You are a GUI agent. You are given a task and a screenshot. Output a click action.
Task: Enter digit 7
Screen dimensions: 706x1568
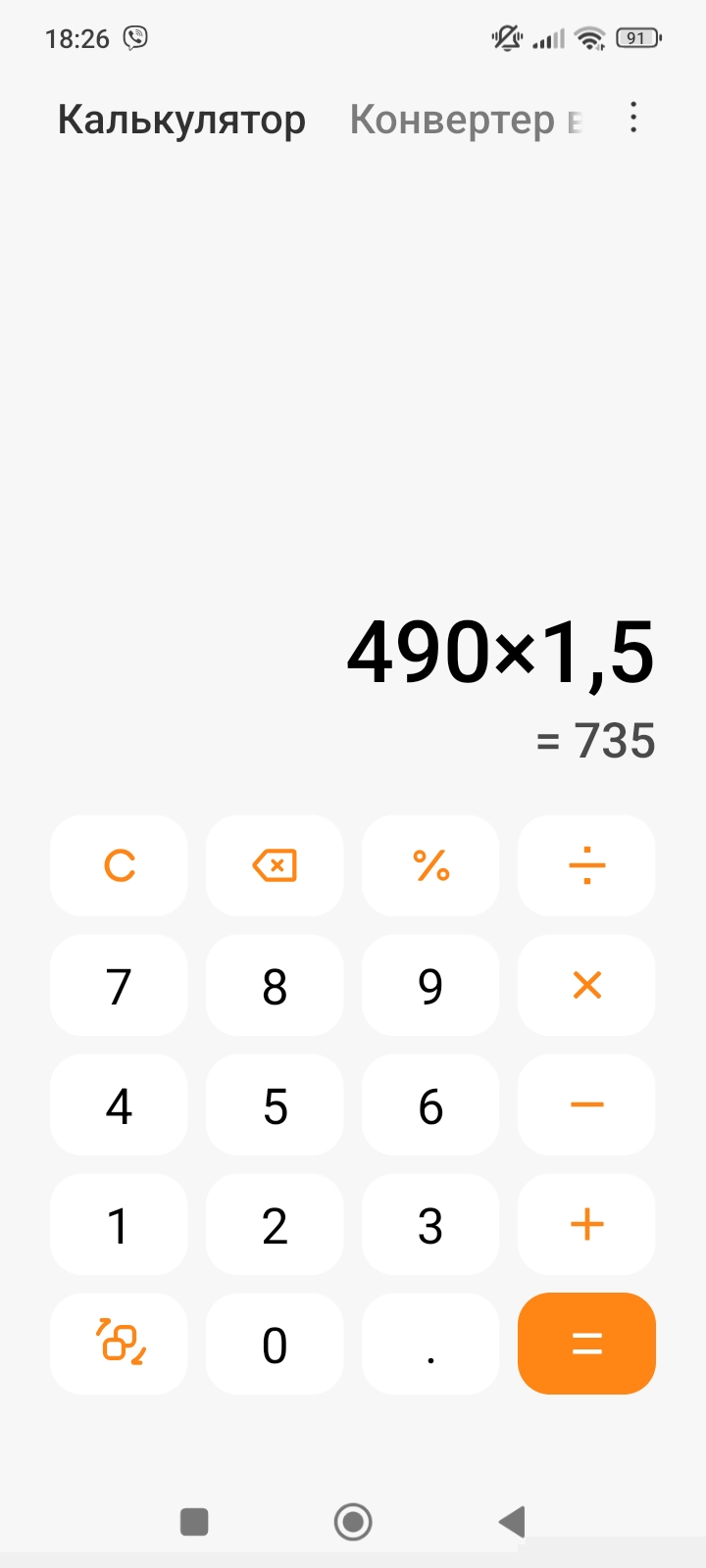(119, 985)
